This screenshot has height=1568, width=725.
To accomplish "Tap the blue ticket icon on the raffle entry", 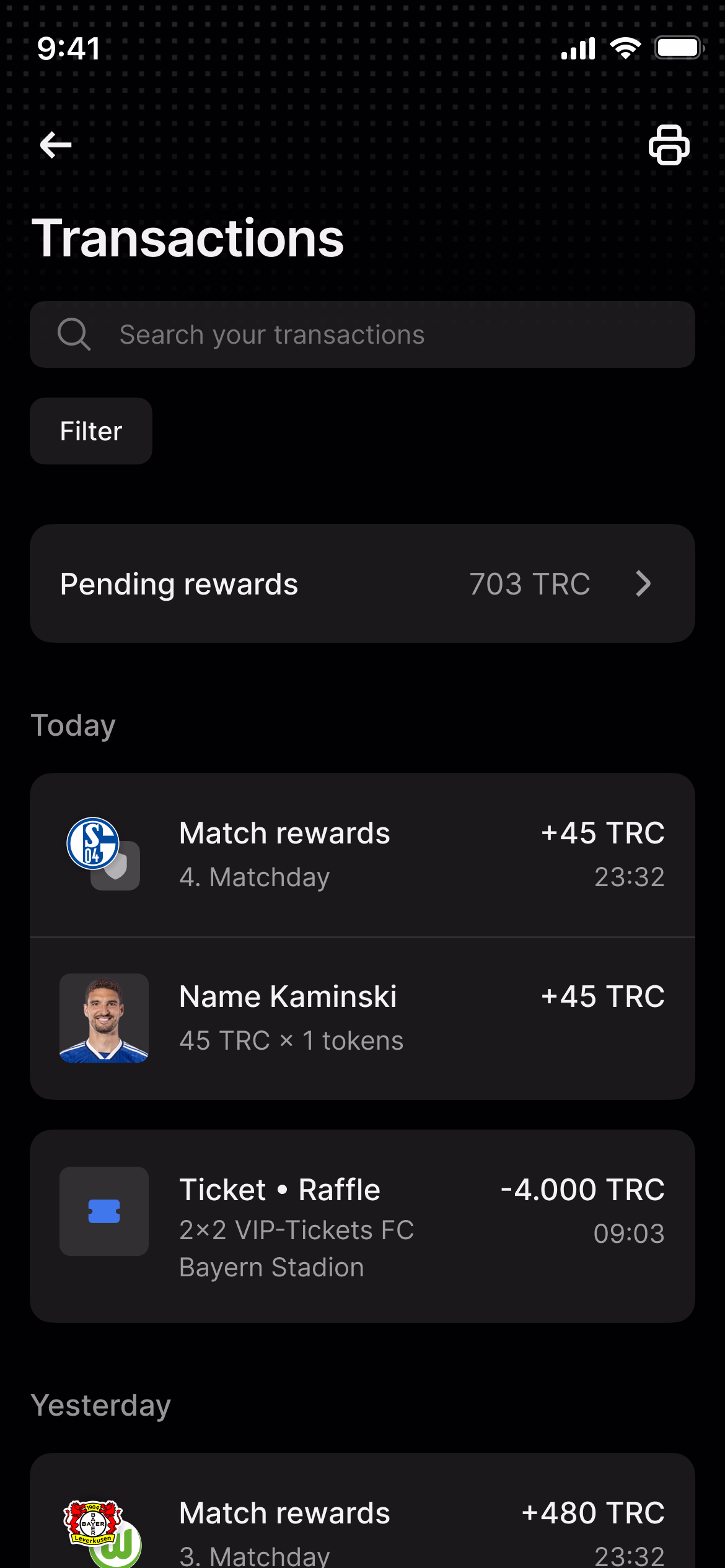I will pos(103,1211).
